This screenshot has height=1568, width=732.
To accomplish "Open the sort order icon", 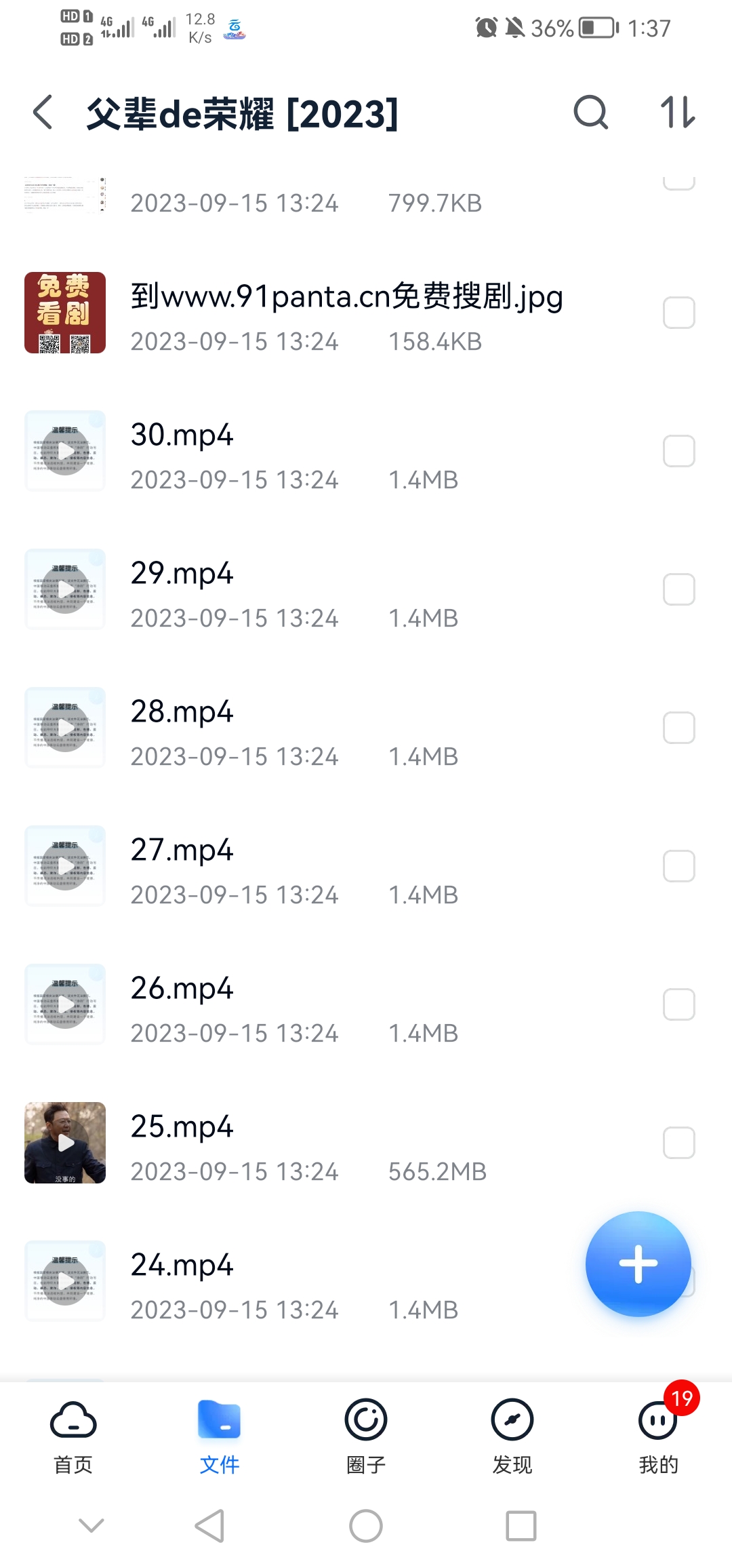I will coord(678,113).
